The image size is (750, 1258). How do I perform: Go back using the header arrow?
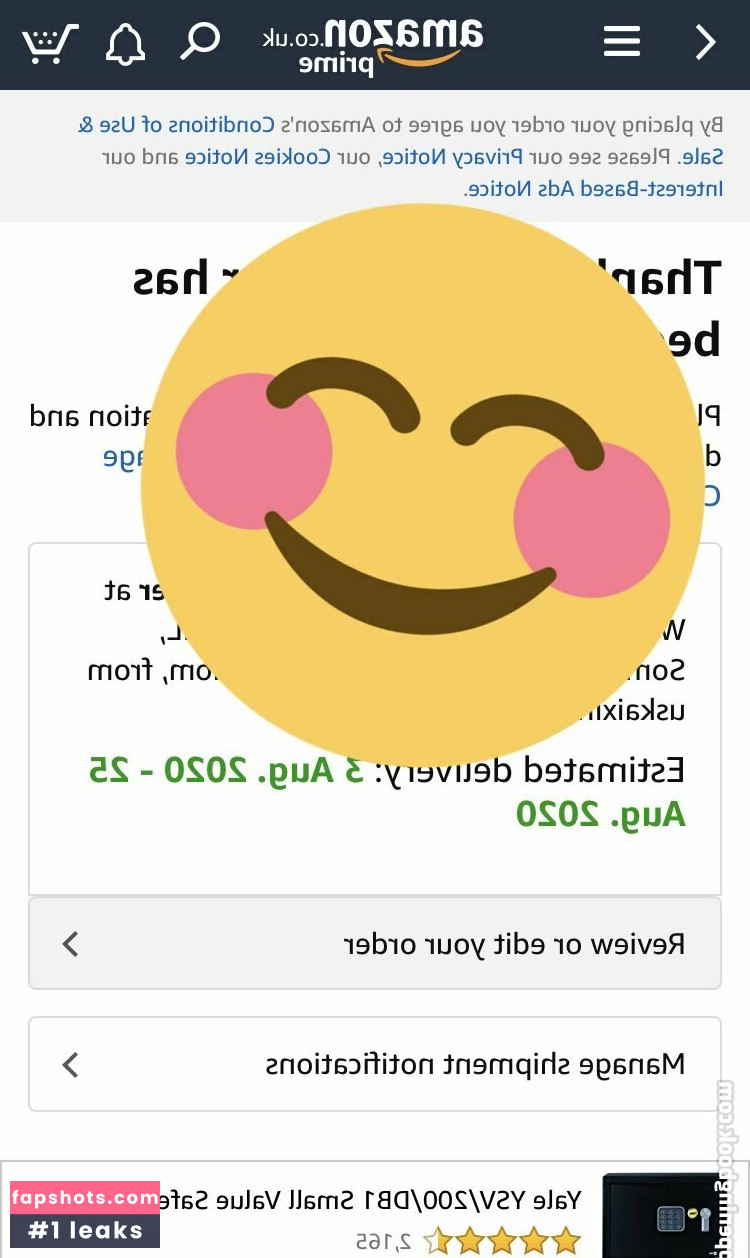click(705, 42)
